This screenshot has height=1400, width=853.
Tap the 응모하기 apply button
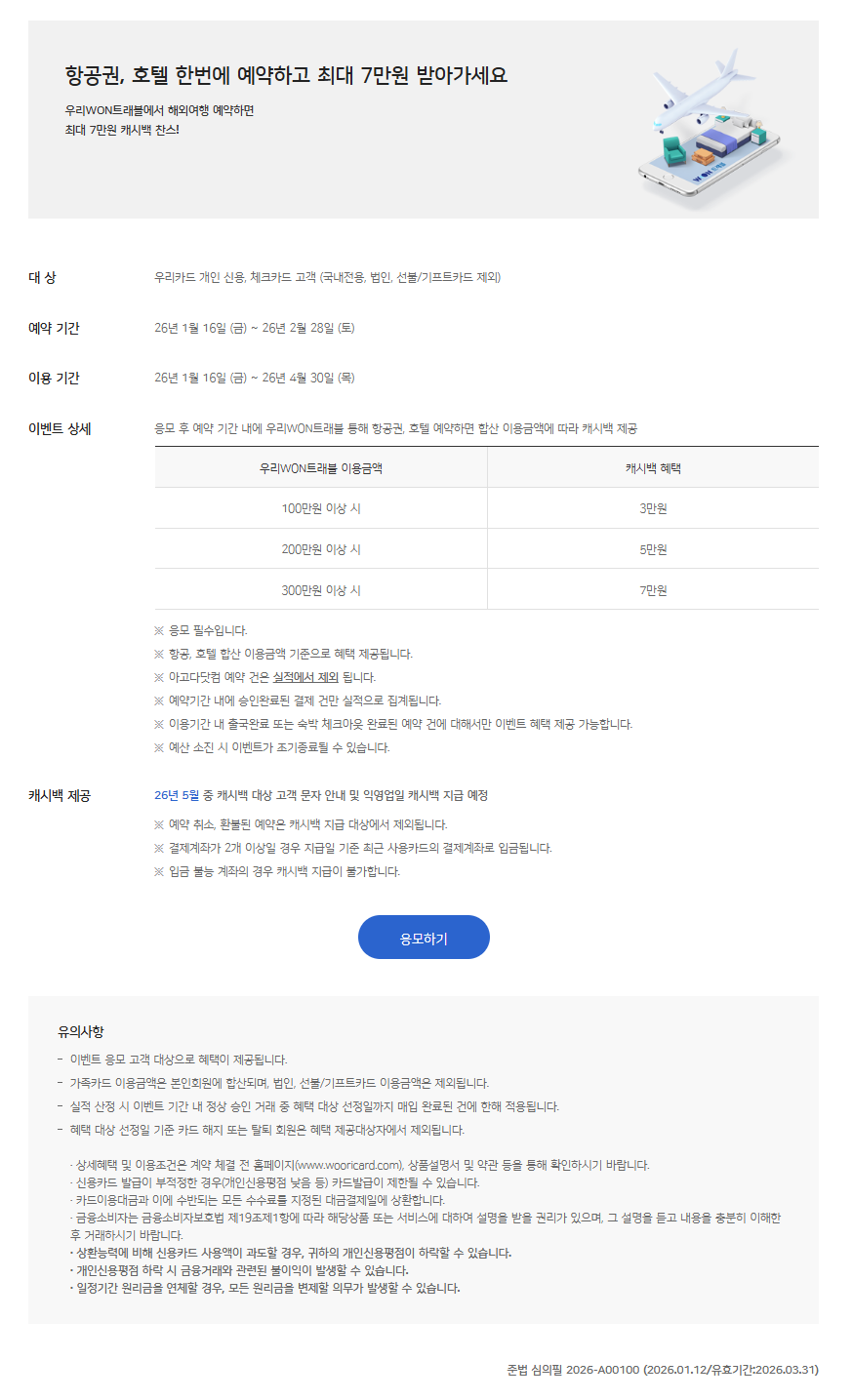pyautogui.click(x=424, y=938)
